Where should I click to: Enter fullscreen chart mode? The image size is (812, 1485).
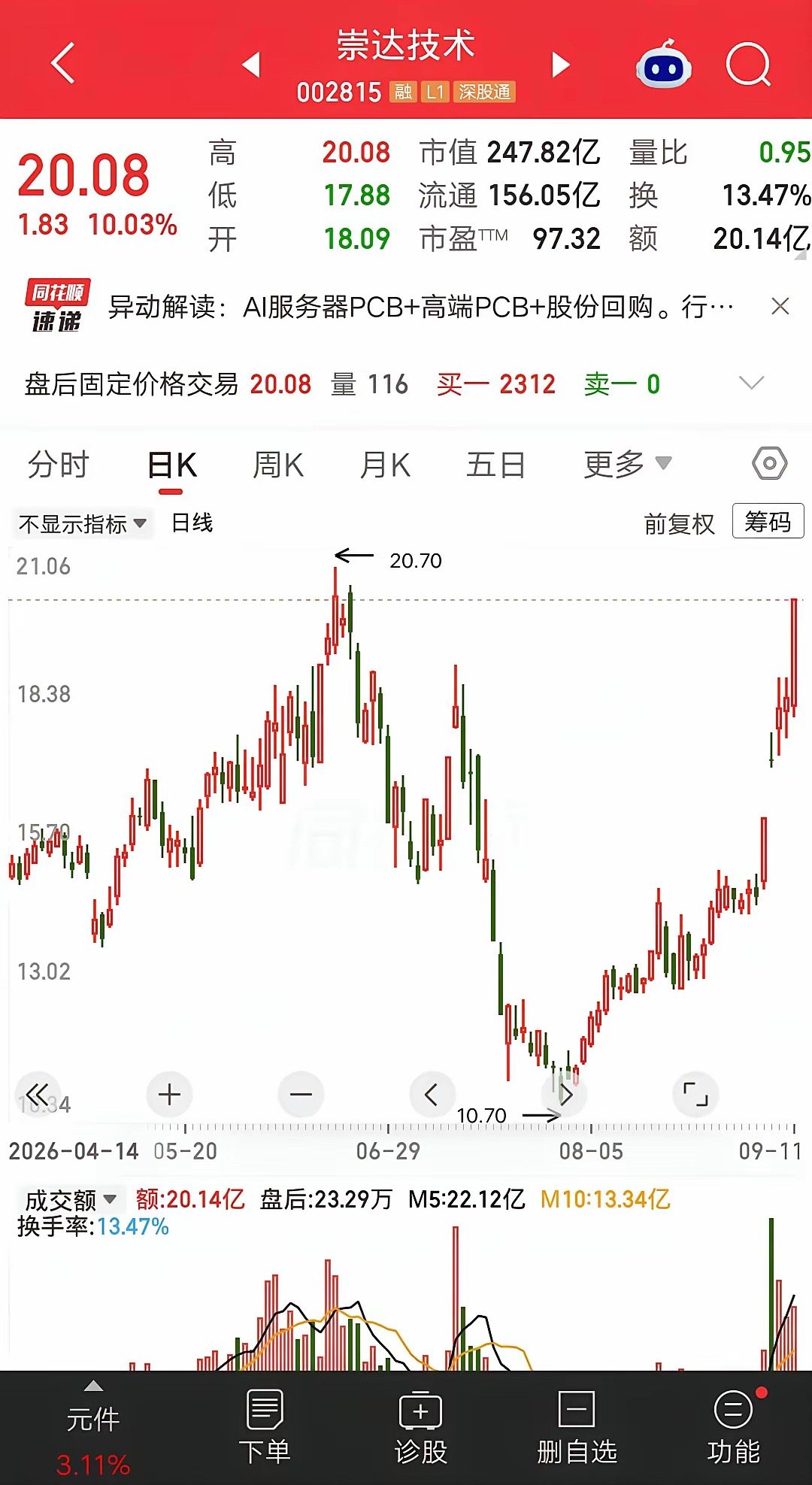[x=695, y=1094]
